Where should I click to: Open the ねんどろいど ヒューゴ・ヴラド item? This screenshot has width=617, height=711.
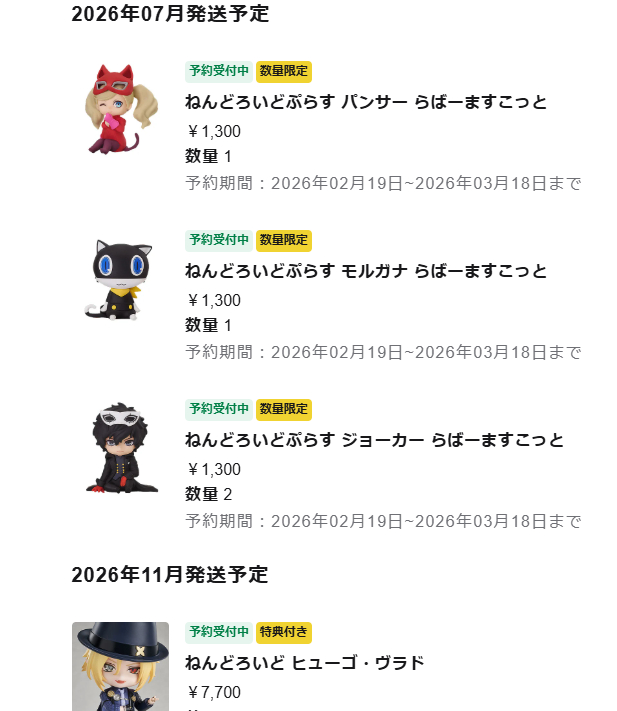(305, 663)
